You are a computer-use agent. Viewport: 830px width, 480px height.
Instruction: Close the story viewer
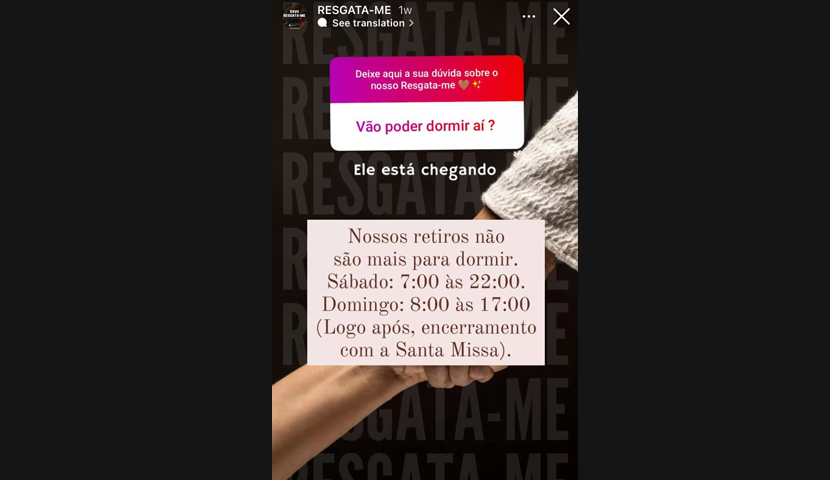point(562,16)
